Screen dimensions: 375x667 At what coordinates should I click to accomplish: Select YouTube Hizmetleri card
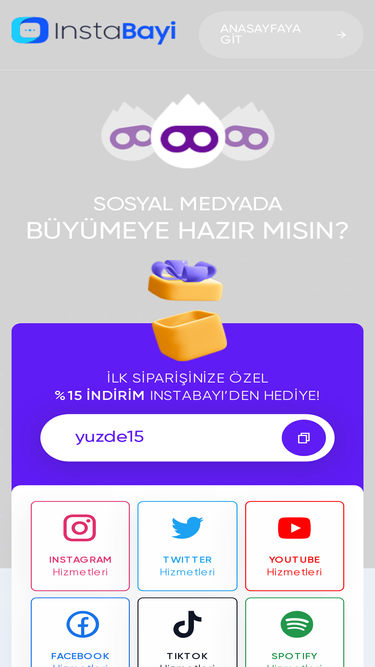coord(294,546)
